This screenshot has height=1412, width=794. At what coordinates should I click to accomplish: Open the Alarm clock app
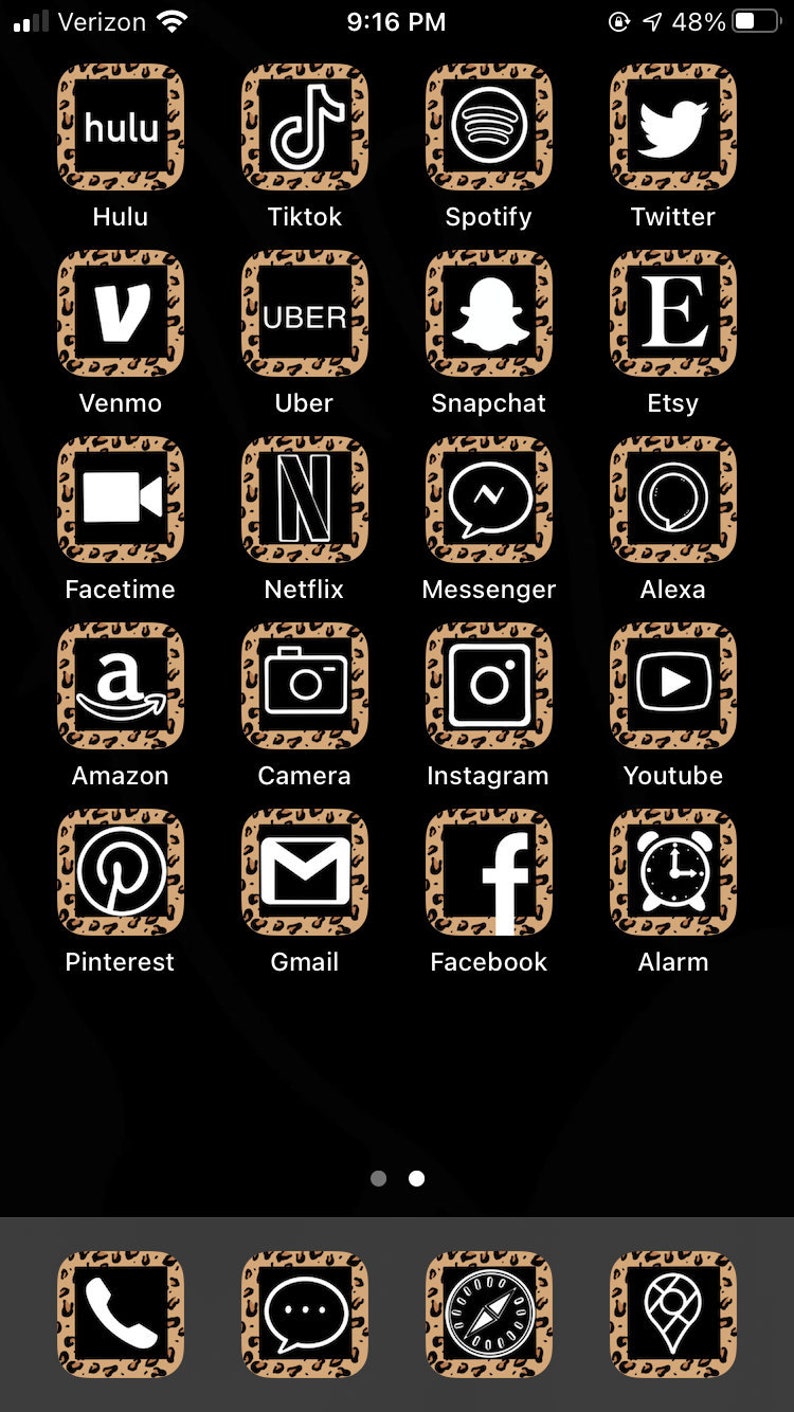tap(673, 872)
